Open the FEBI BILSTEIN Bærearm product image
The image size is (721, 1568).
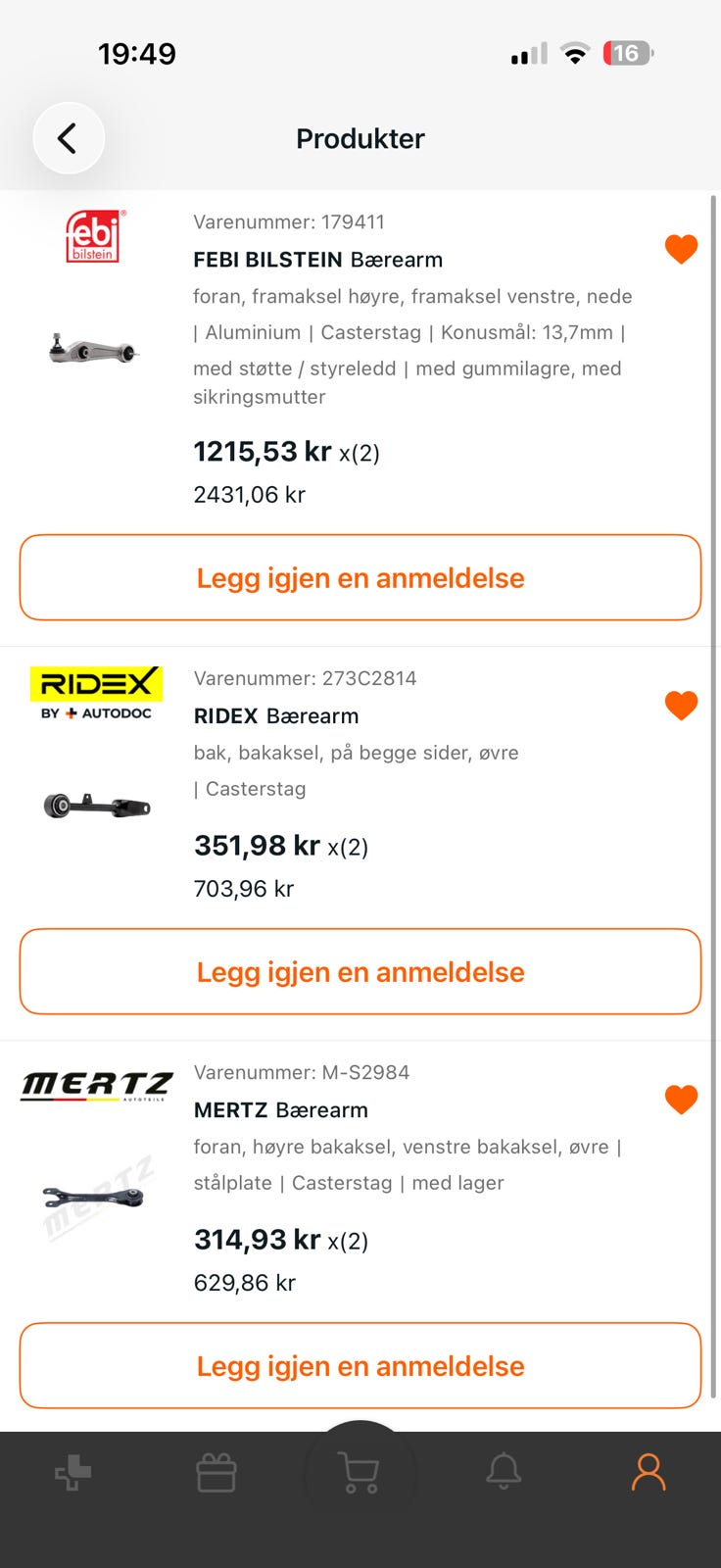click(94, 348)
